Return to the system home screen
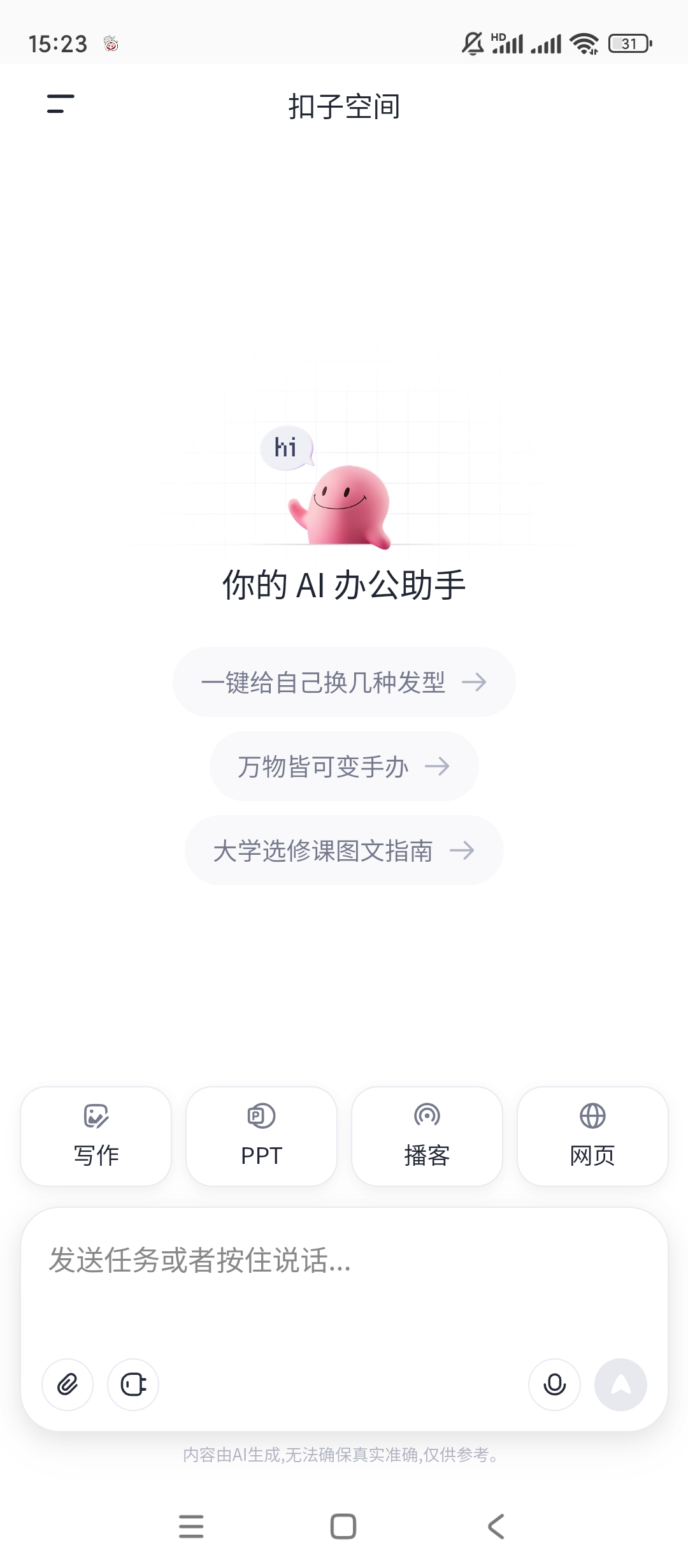 point(343,1527)
